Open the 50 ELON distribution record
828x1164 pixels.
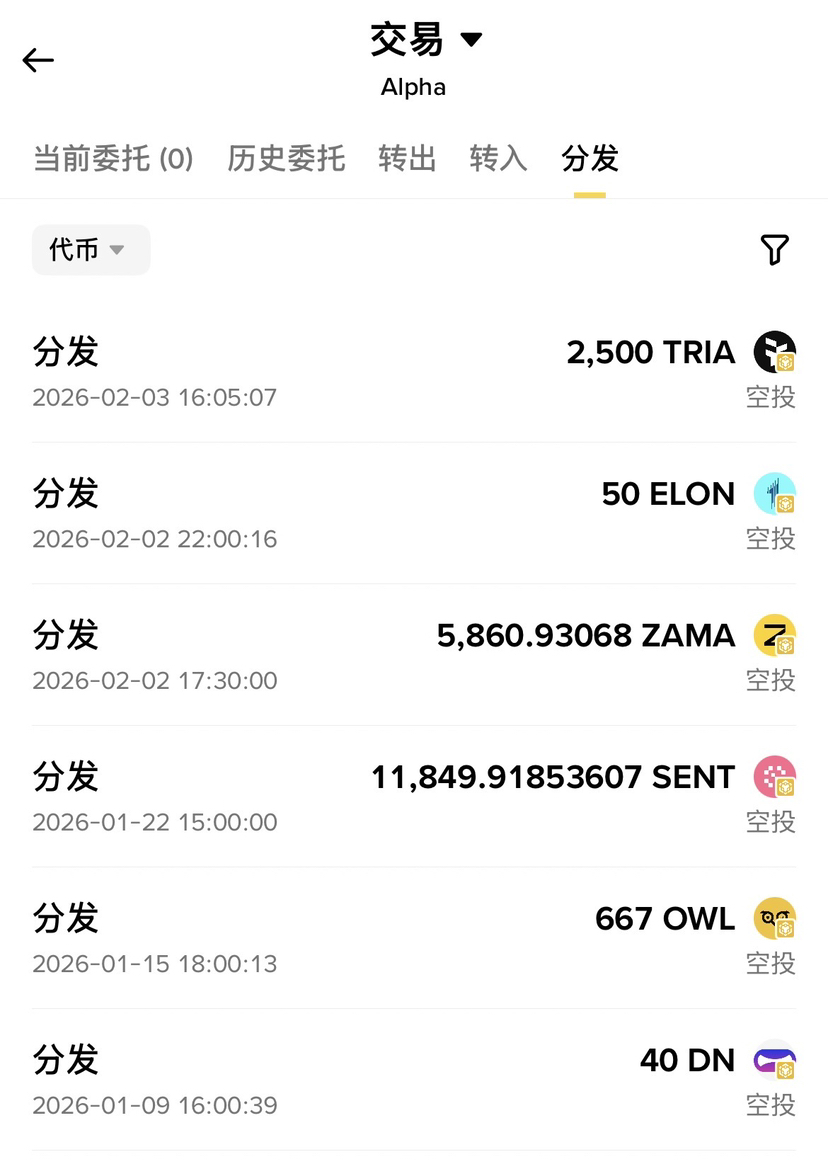pyautogui.click(x=414, y=514)
